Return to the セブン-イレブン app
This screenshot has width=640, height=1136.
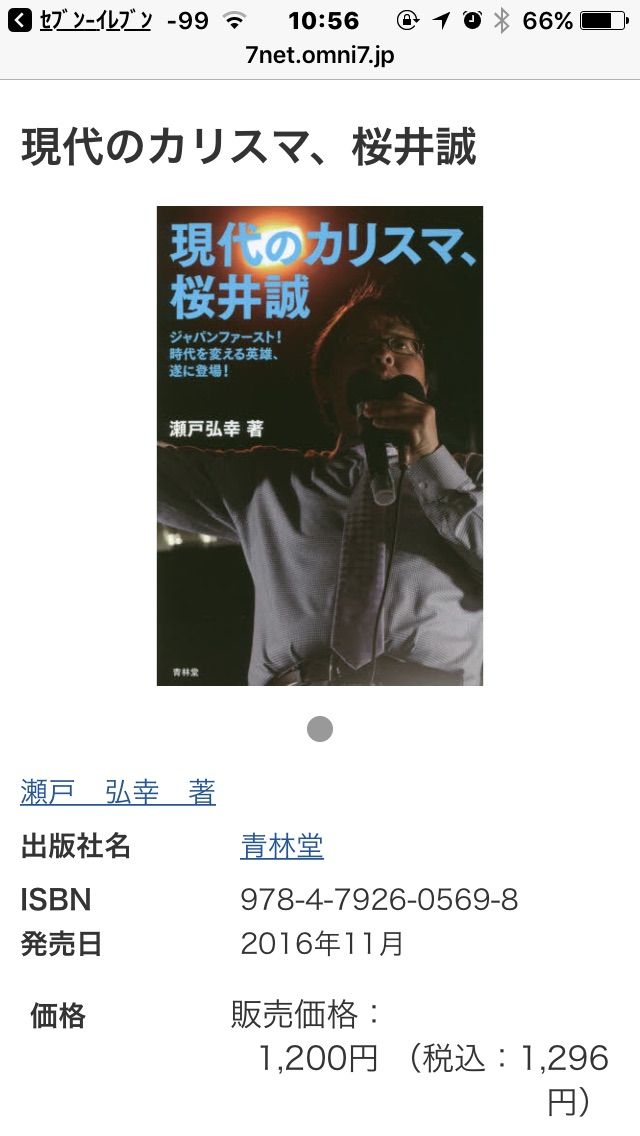pyautogui.click(x=80, y=20)
